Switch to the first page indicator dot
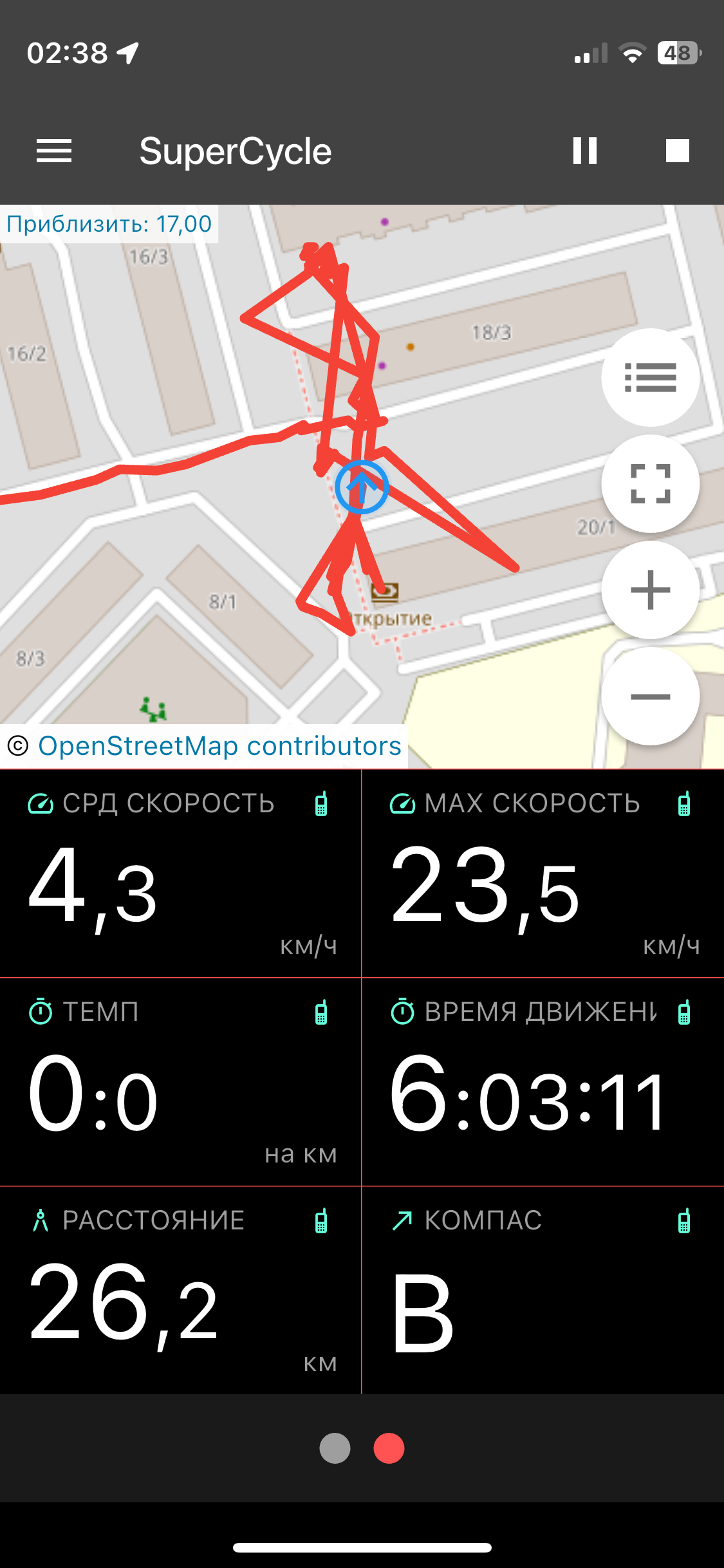The width and height of the screenshot is (724, 1568). coord(335,1448)
